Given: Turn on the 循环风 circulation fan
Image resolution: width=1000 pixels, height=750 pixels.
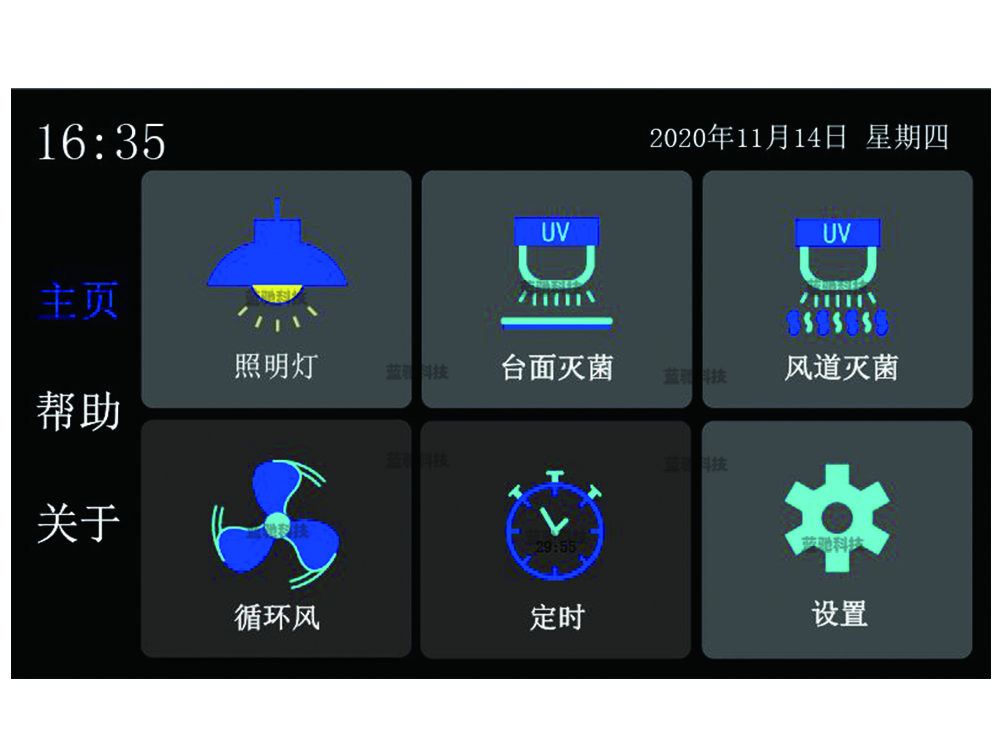Looking at the screenshot, I should tap(276, 539).
